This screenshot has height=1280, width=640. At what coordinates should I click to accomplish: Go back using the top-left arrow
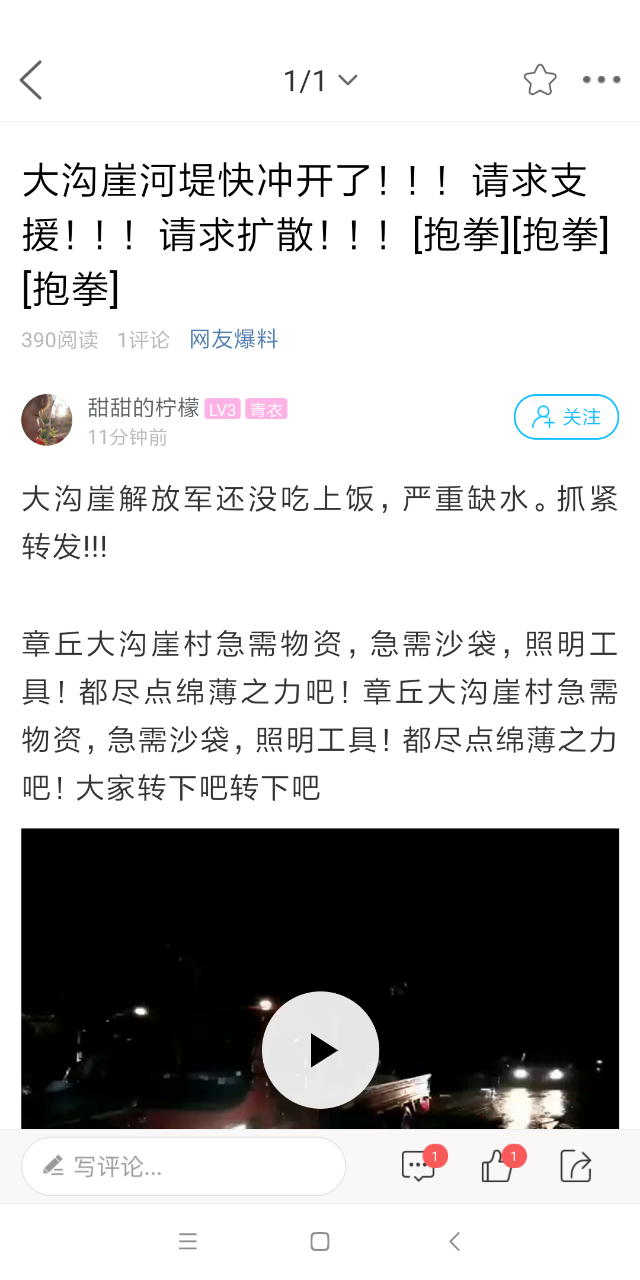tap(31, 80)
